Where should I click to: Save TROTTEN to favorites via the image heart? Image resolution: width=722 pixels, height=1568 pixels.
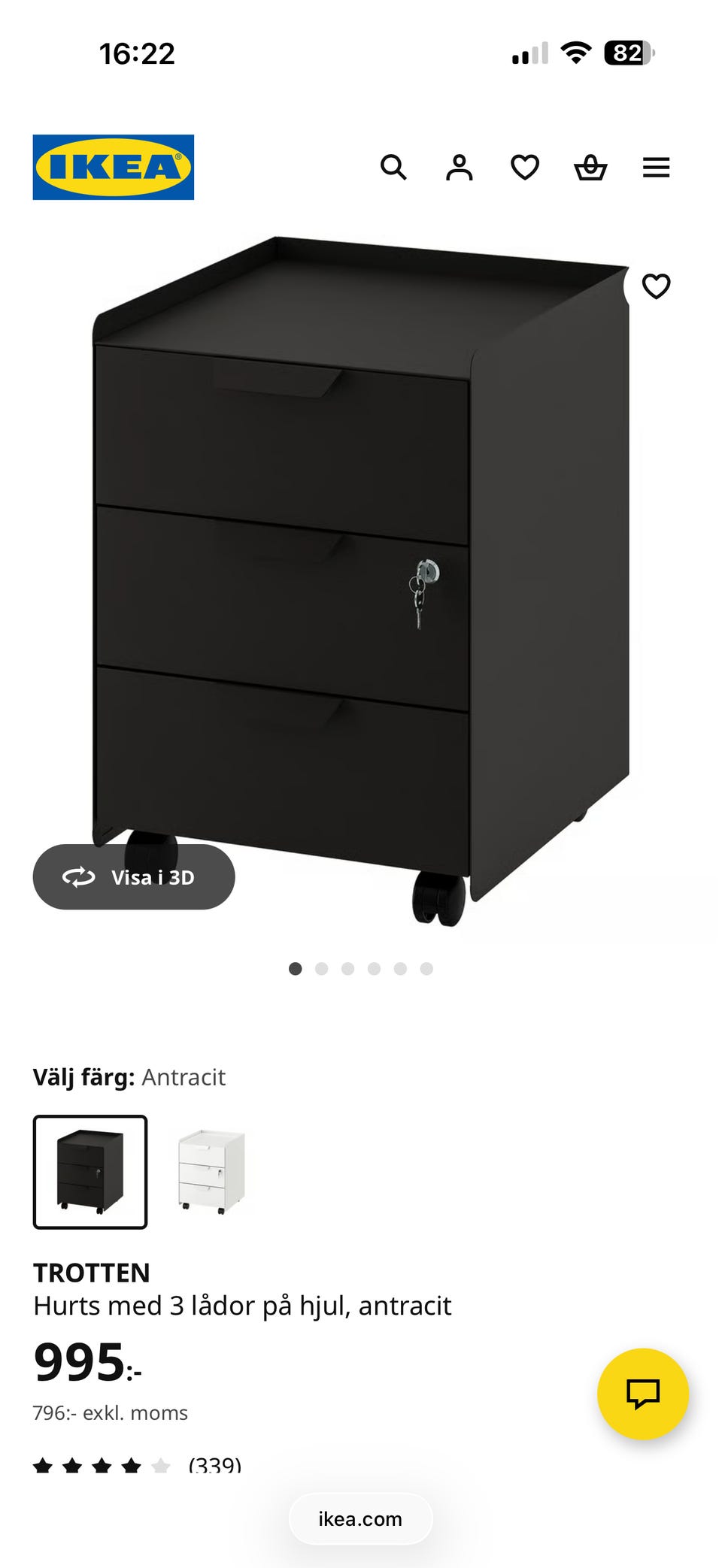[x=656, y=286]
